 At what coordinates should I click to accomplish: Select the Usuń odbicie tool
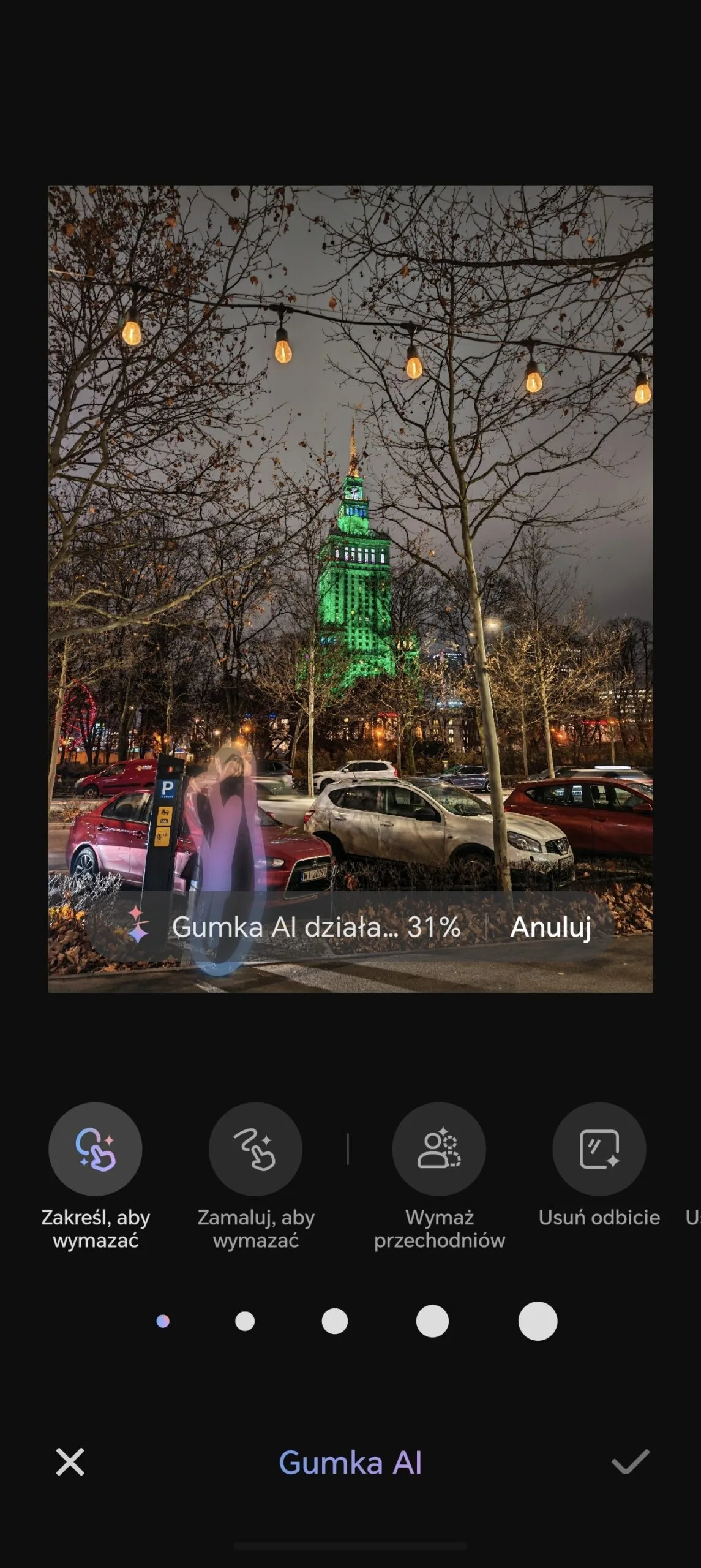click(x=599, y=1149)
